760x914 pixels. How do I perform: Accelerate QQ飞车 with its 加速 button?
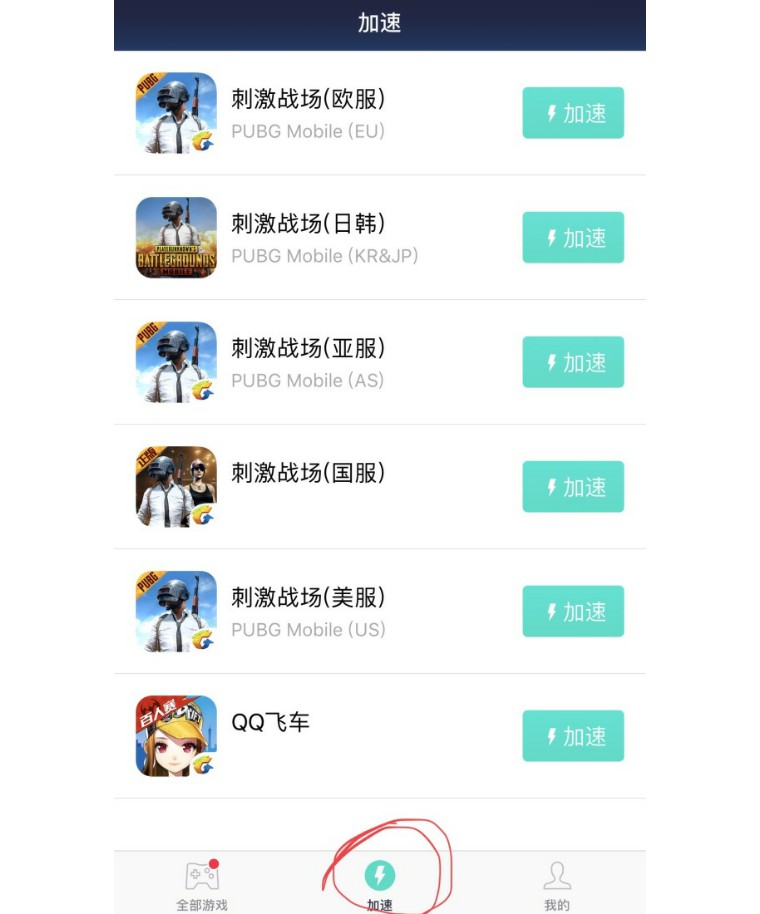573,736
